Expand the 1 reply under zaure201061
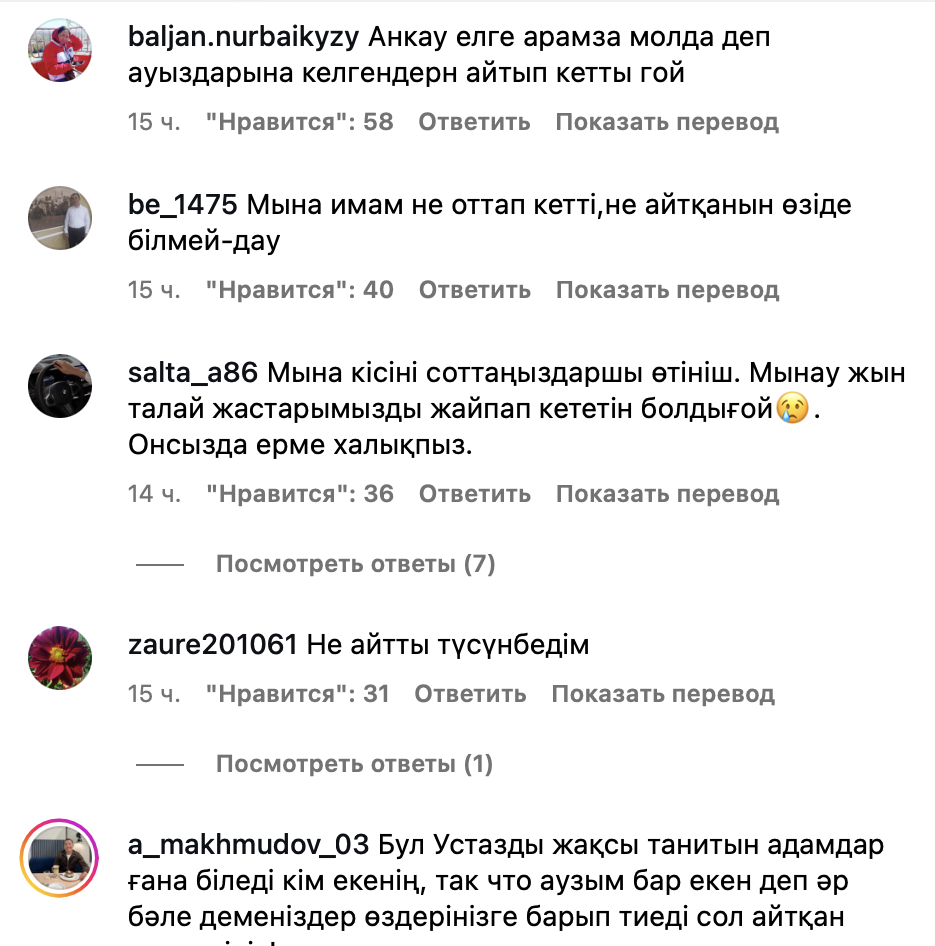This screenshot has height=946, width=935. pos(354,764)
